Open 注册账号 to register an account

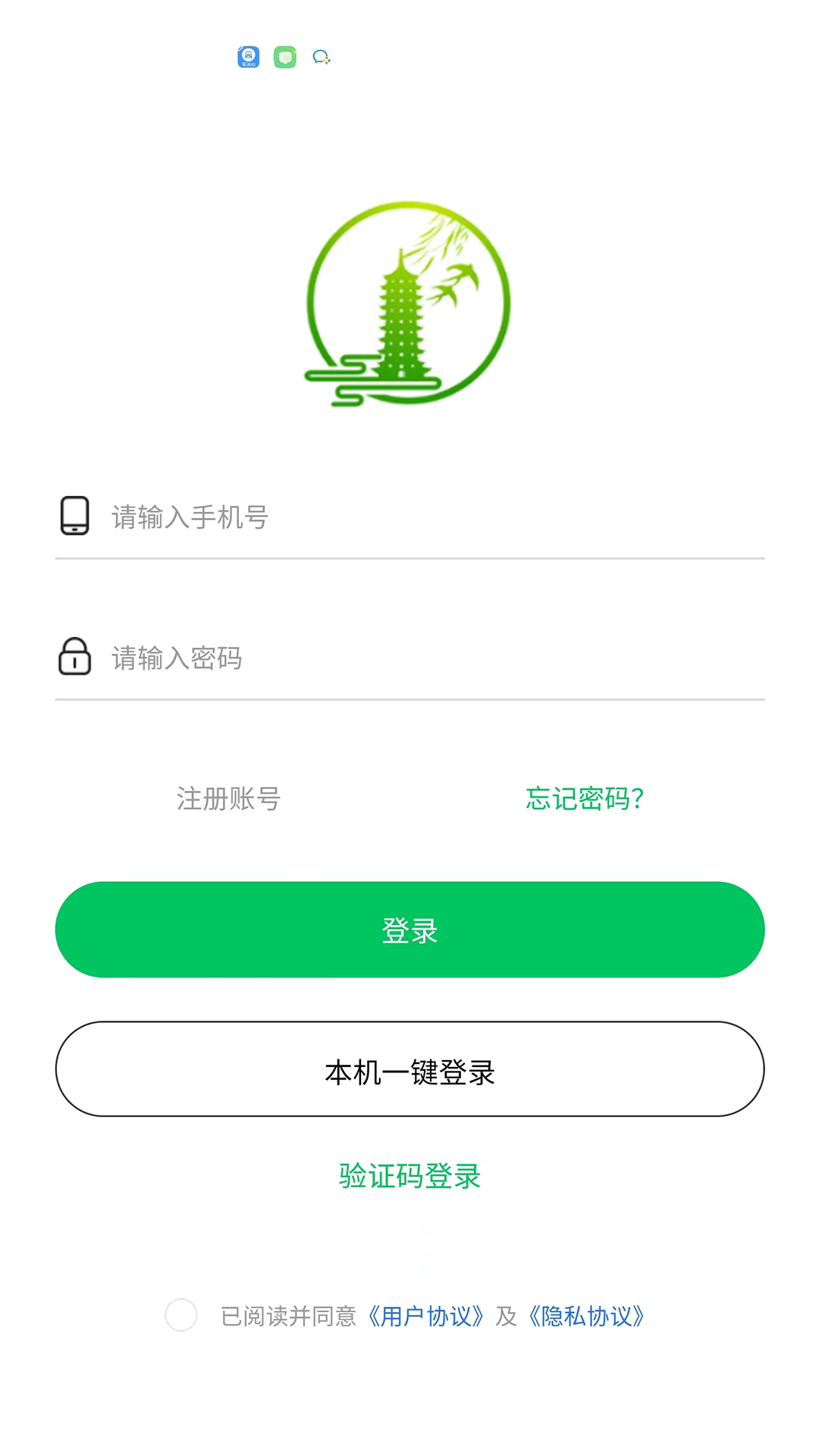pyautogui.click(x=228, y=799)
